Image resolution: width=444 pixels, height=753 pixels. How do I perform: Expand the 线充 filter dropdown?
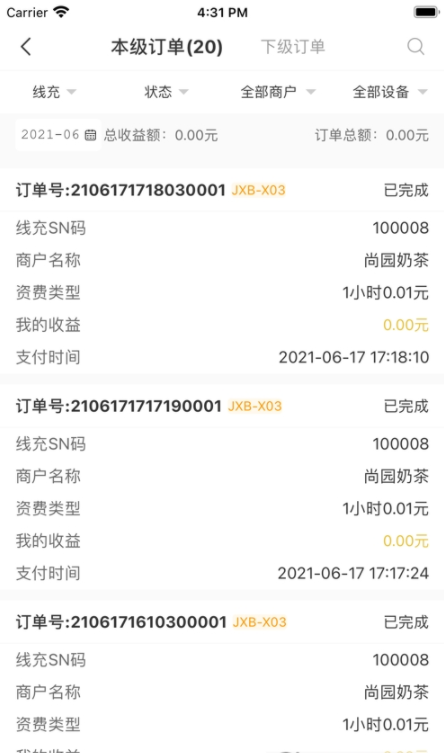pyautogui.click(x=54, y=92)
